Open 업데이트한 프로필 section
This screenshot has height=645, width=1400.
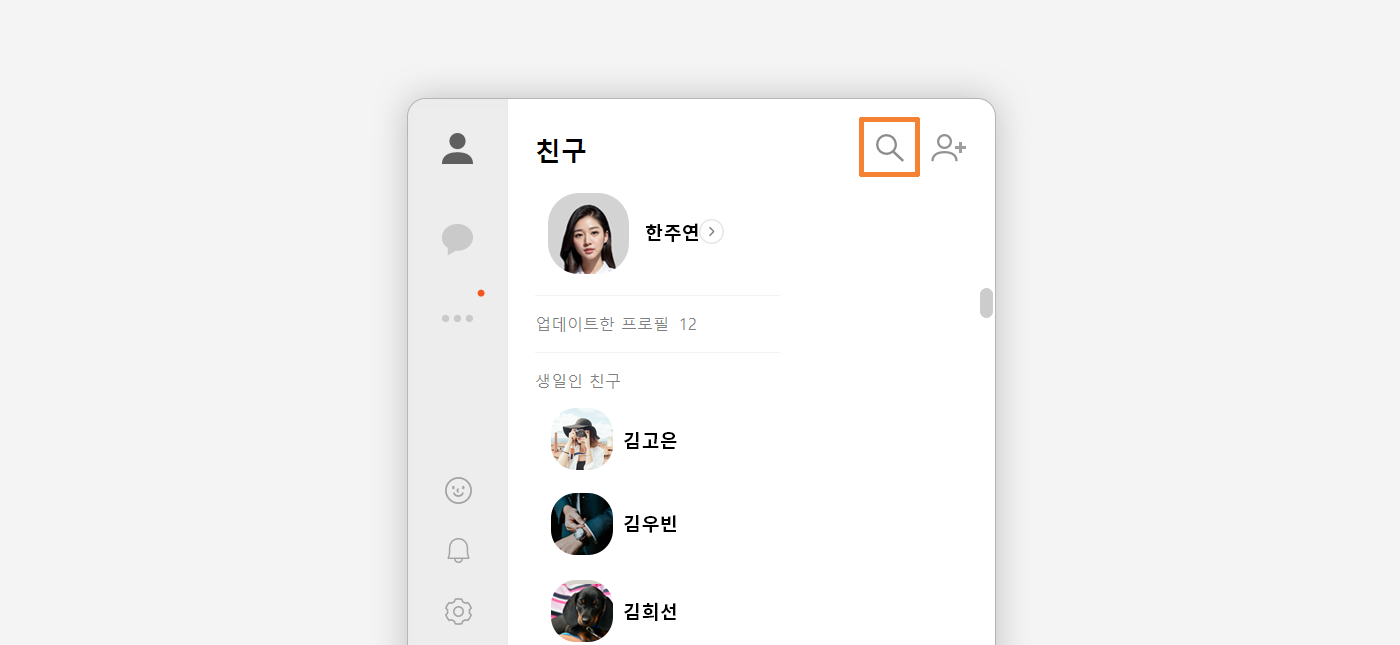click(616, 324)
